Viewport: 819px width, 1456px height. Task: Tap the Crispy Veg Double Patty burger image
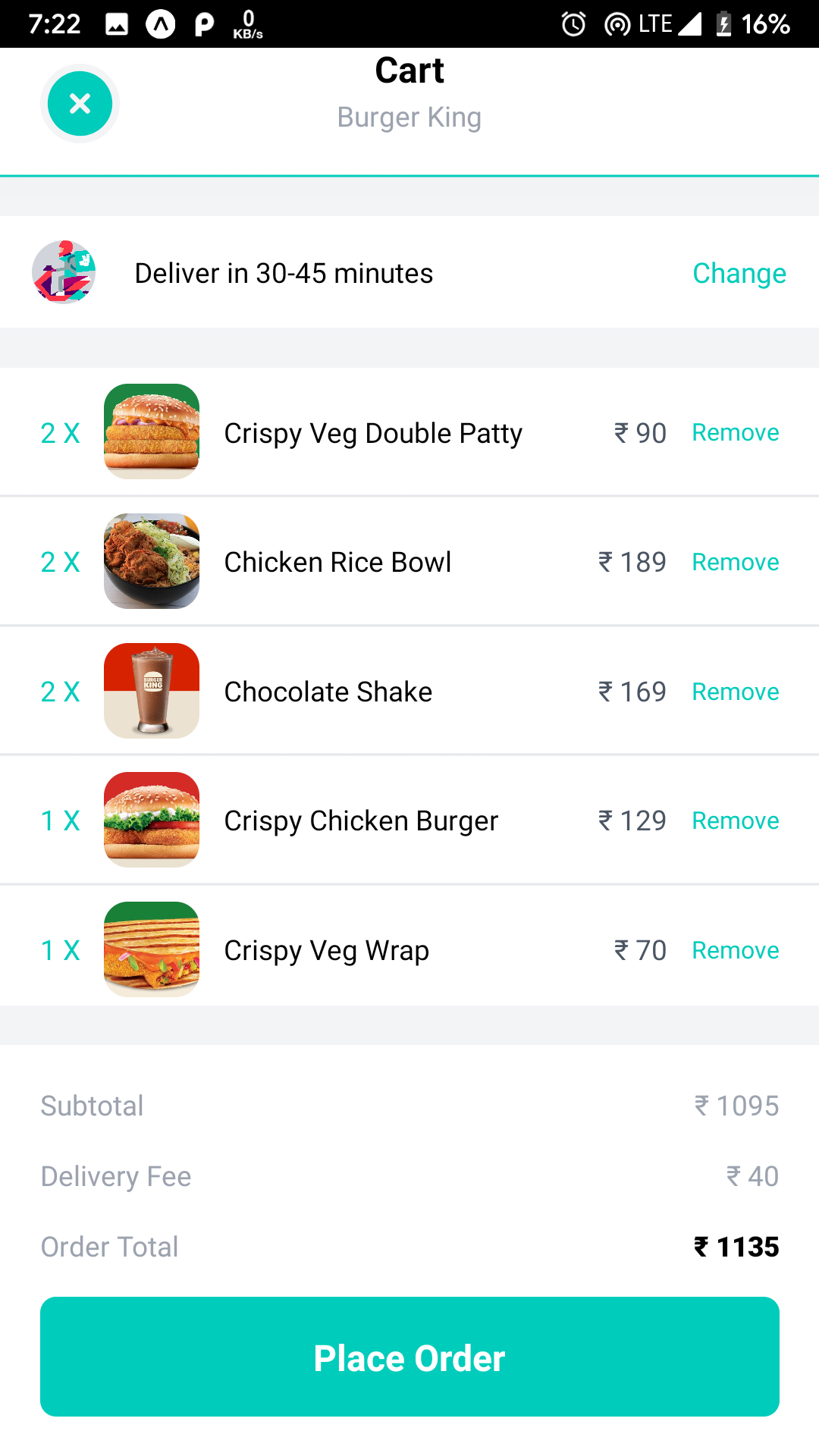point(151,432)
